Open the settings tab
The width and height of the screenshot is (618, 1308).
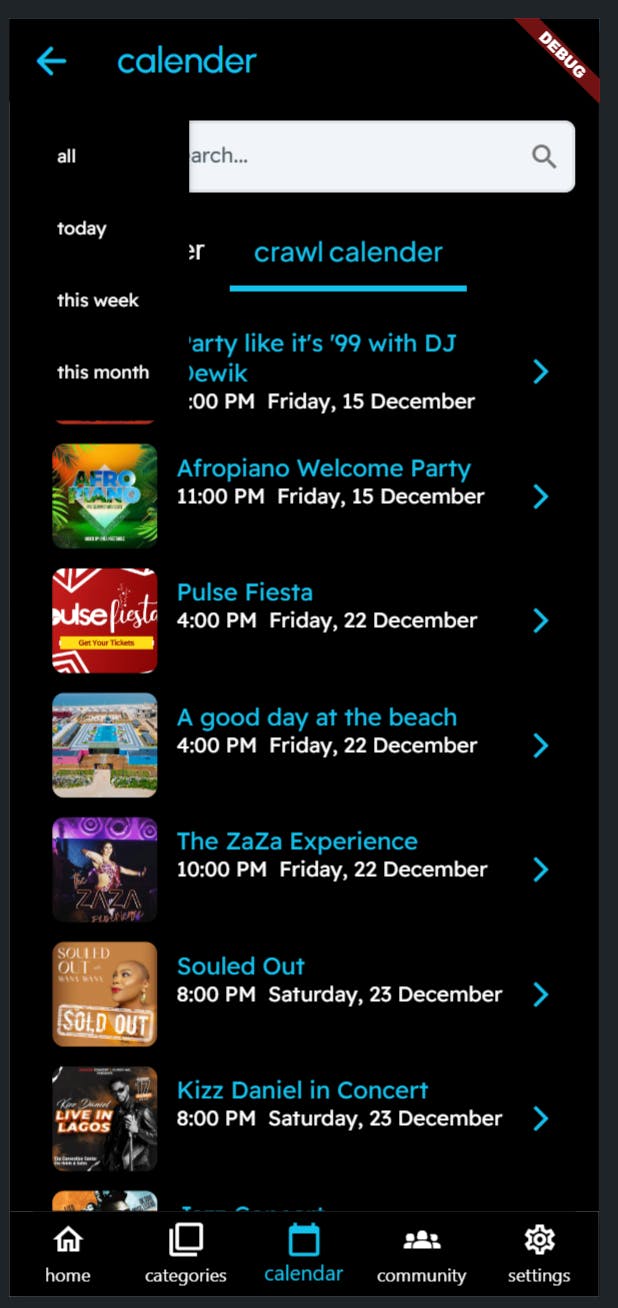pos(539,1254)
